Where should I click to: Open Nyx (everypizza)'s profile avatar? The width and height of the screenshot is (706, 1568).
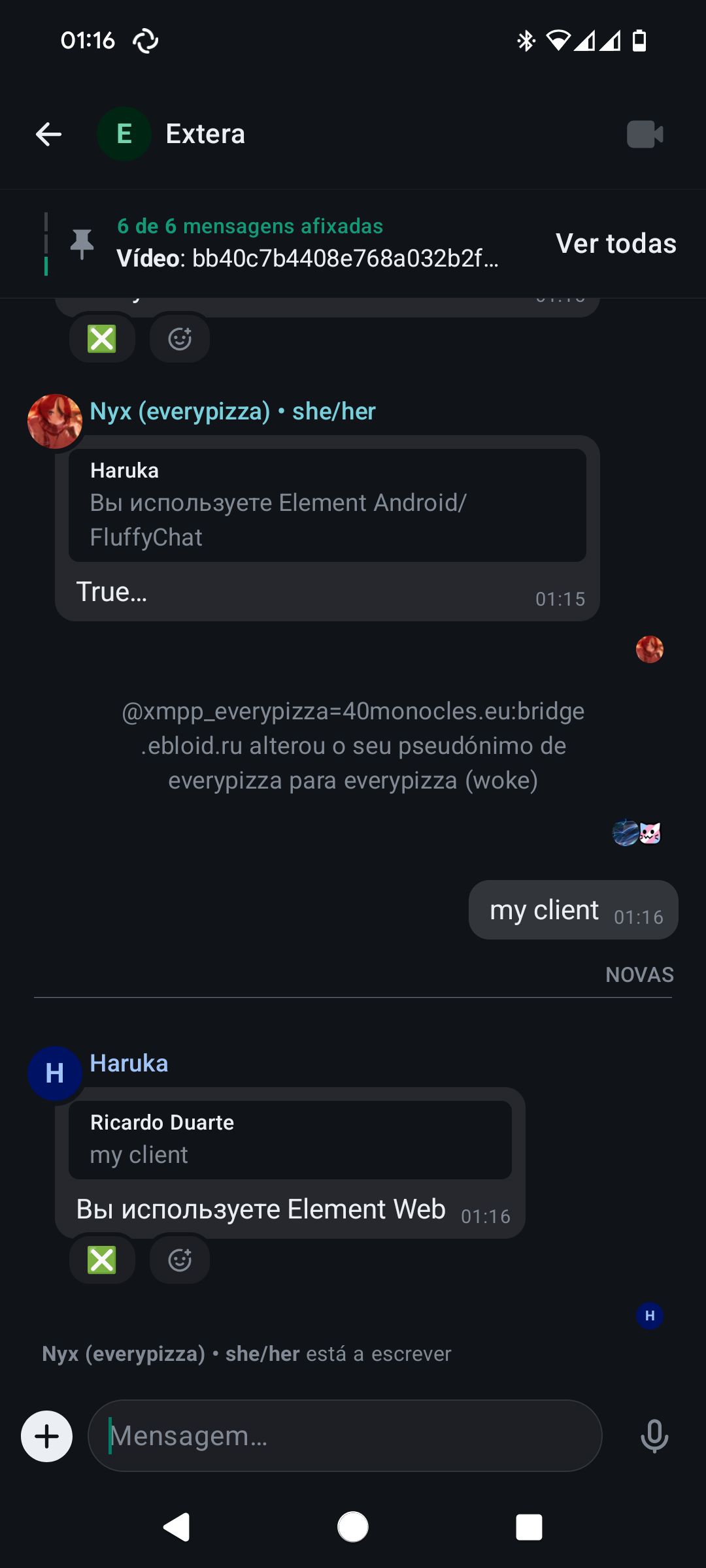click(55, 421)
